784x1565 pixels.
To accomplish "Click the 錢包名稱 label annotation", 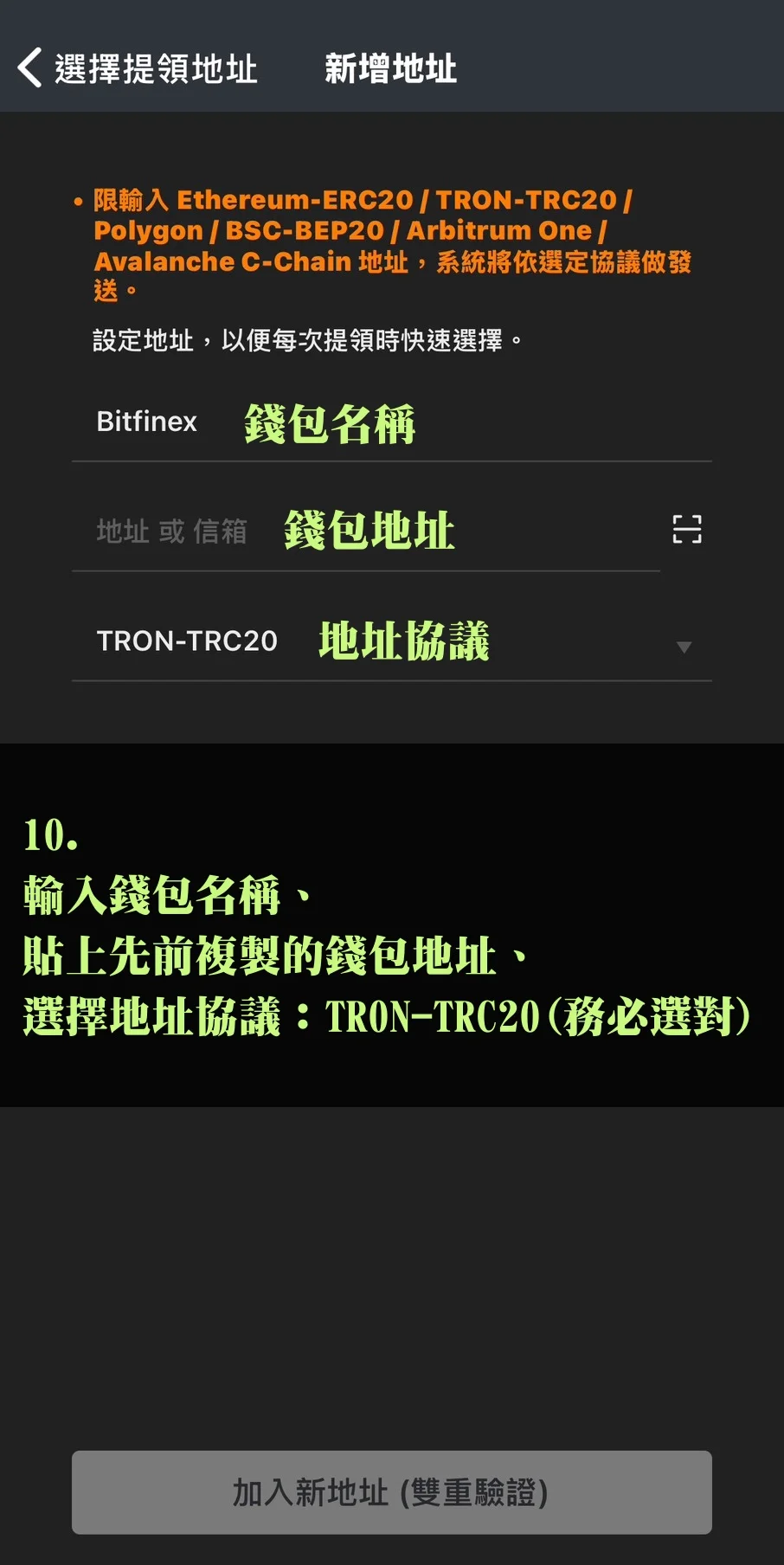I will (x=331, y=425).
